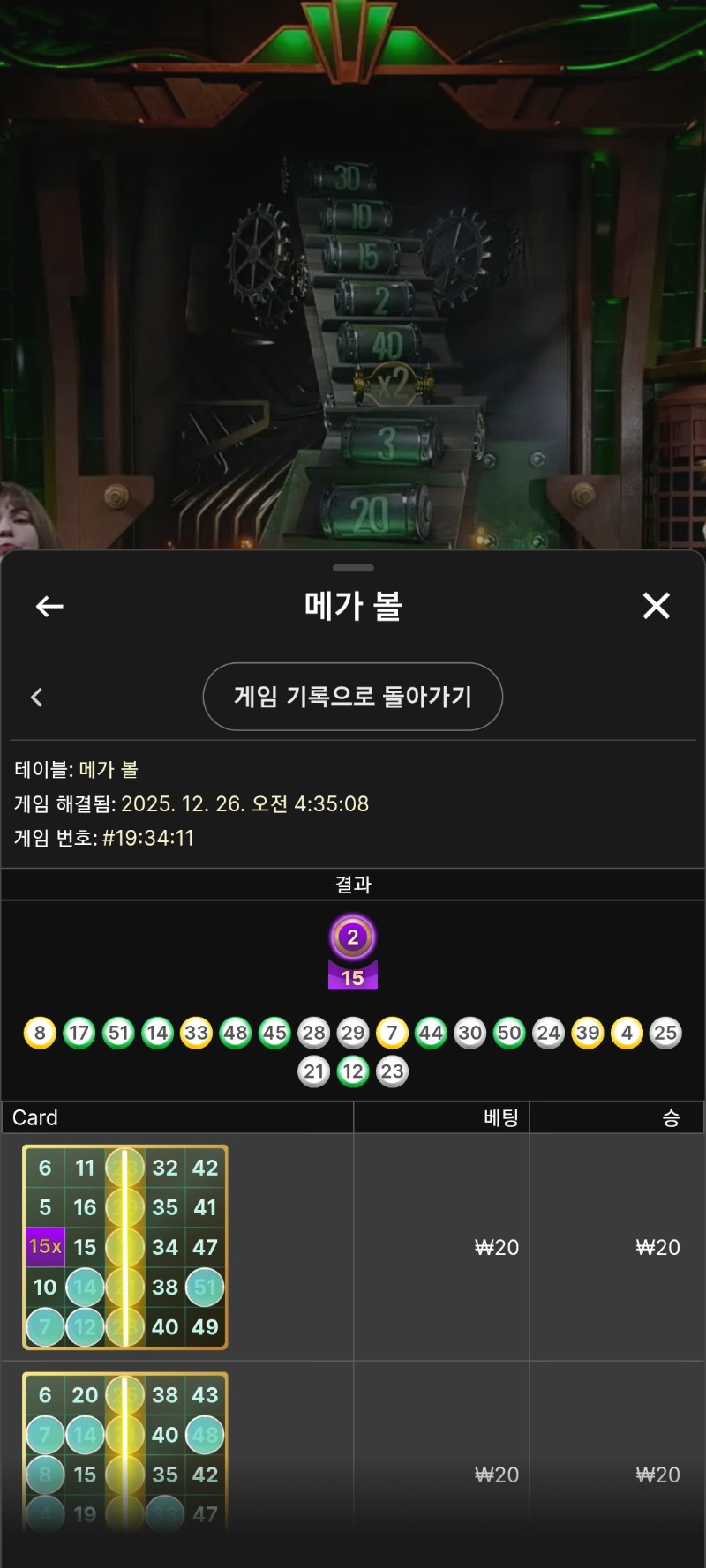Tap the back arrow beside 메가 볼
This screenshot has height=1568, width=706.
coord(49,606)
